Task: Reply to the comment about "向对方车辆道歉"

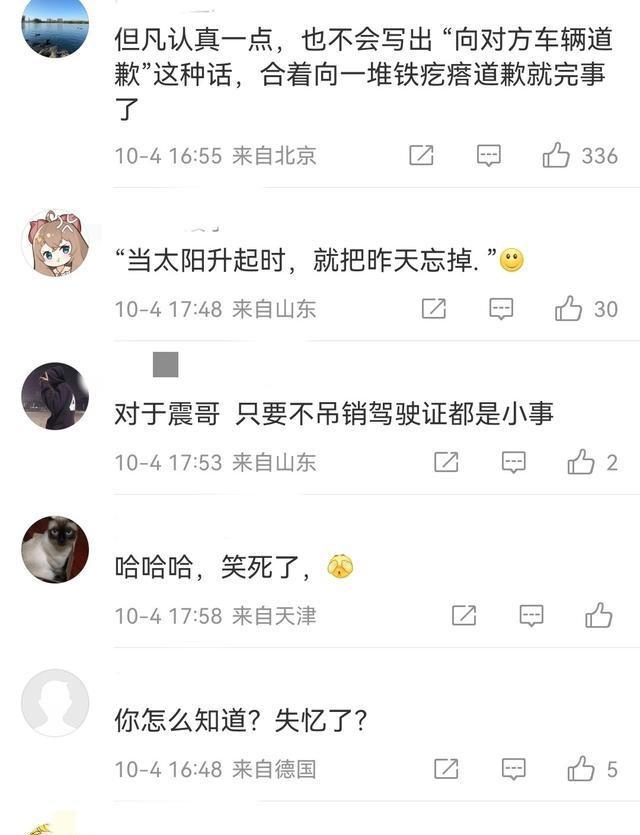Action: [x=488, y=155]
